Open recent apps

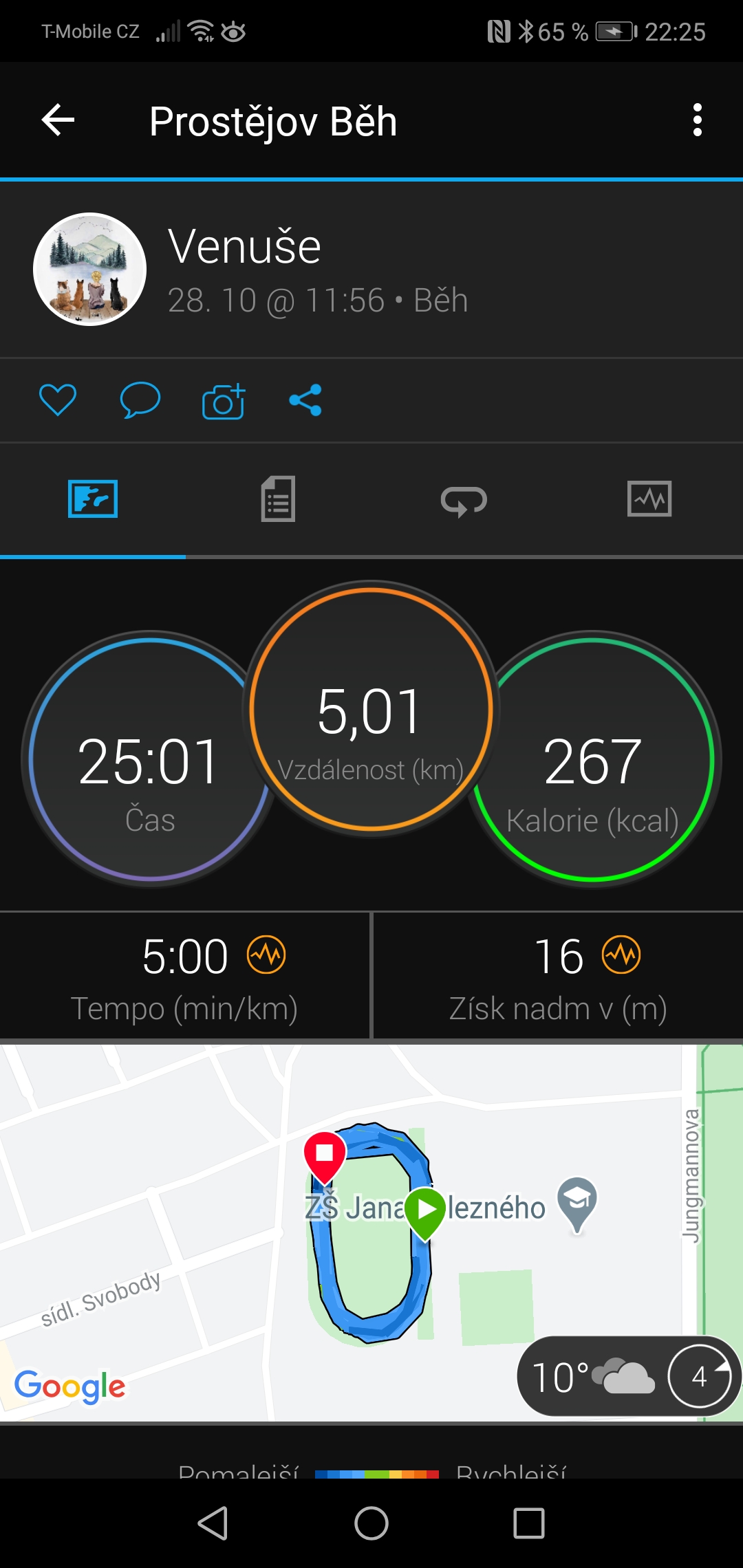pyautogui.click(x=529, y=1523)
